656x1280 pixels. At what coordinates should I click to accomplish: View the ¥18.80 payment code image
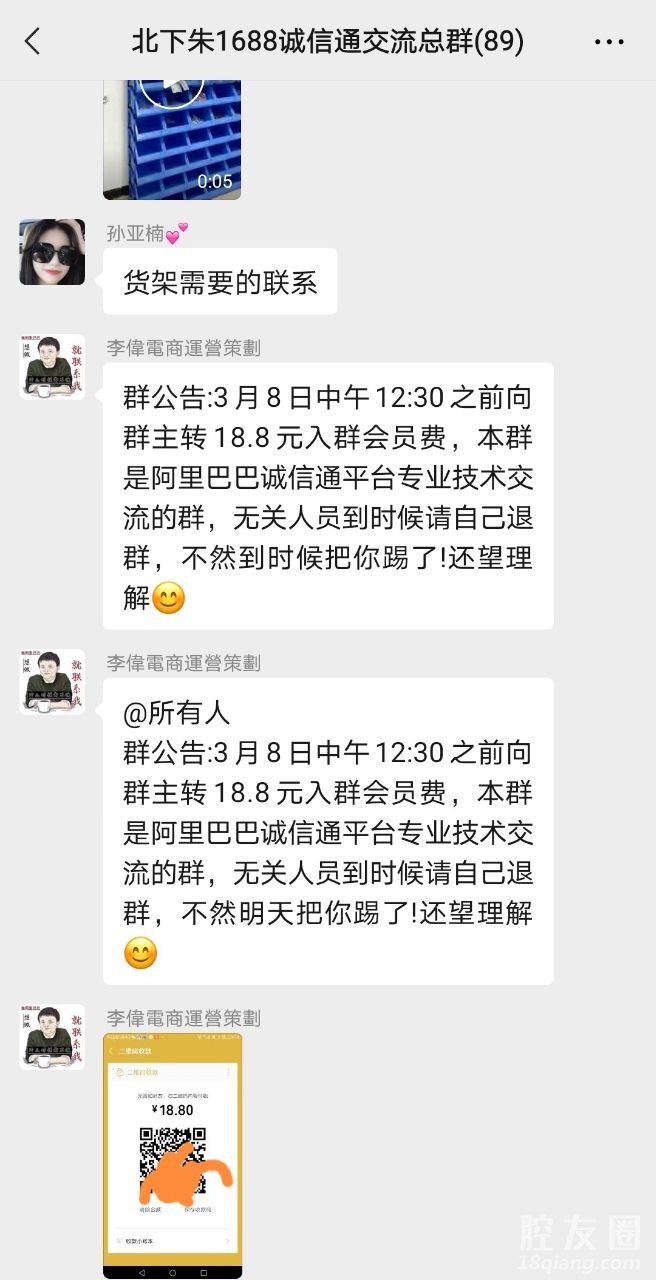coord(172,1155)
